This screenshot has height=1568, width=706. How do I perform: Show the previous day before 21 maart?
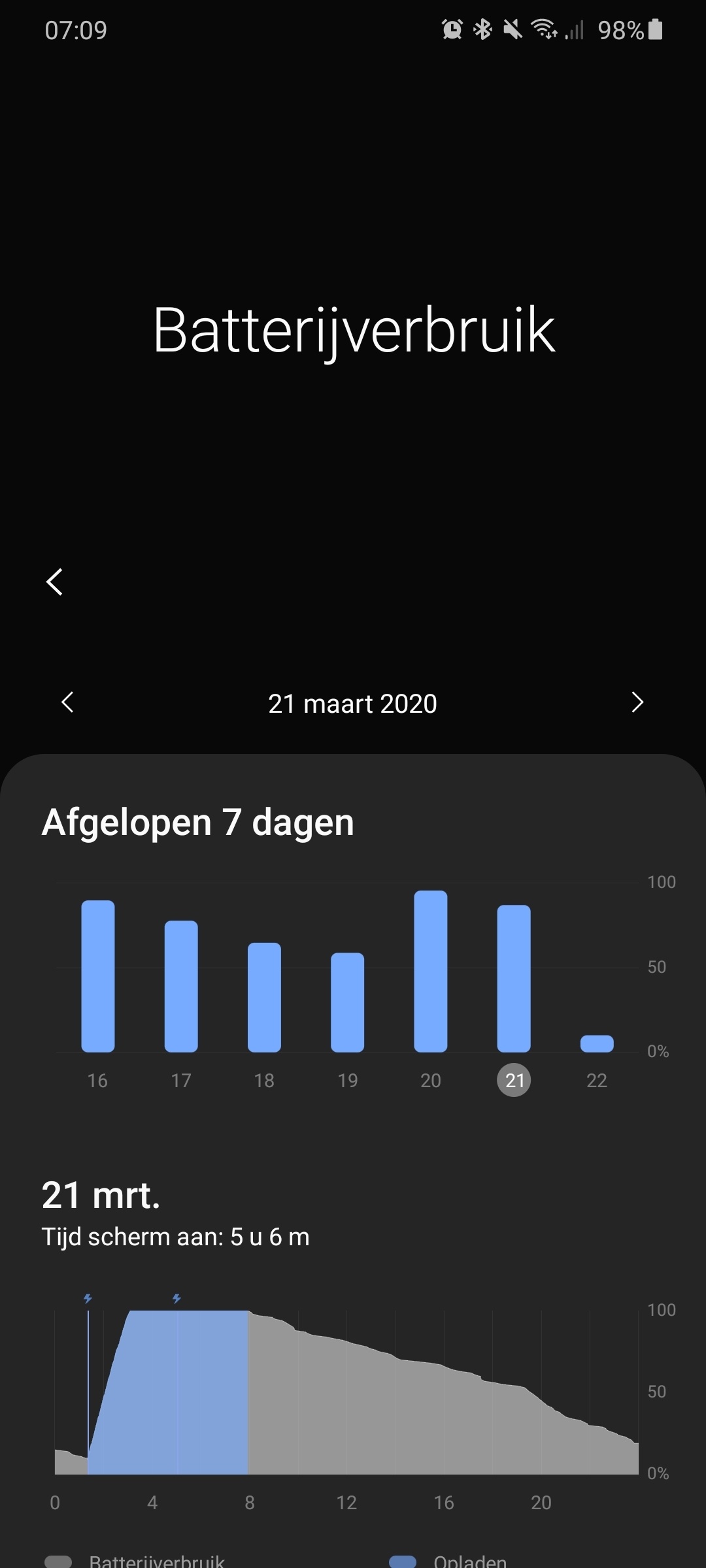coord(67,702)
